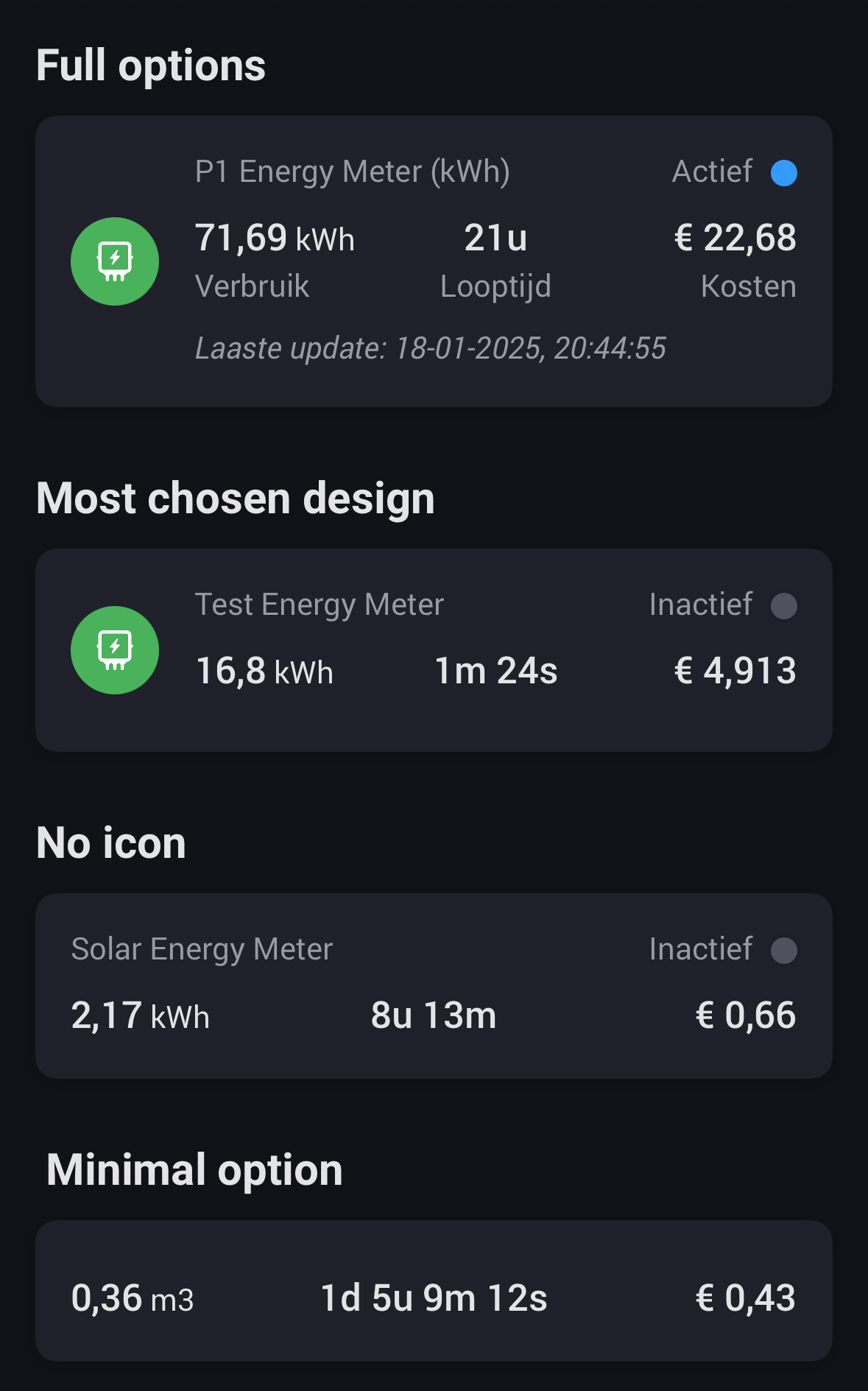Open the Solar Energy Meter card

(x=434, y=985)
